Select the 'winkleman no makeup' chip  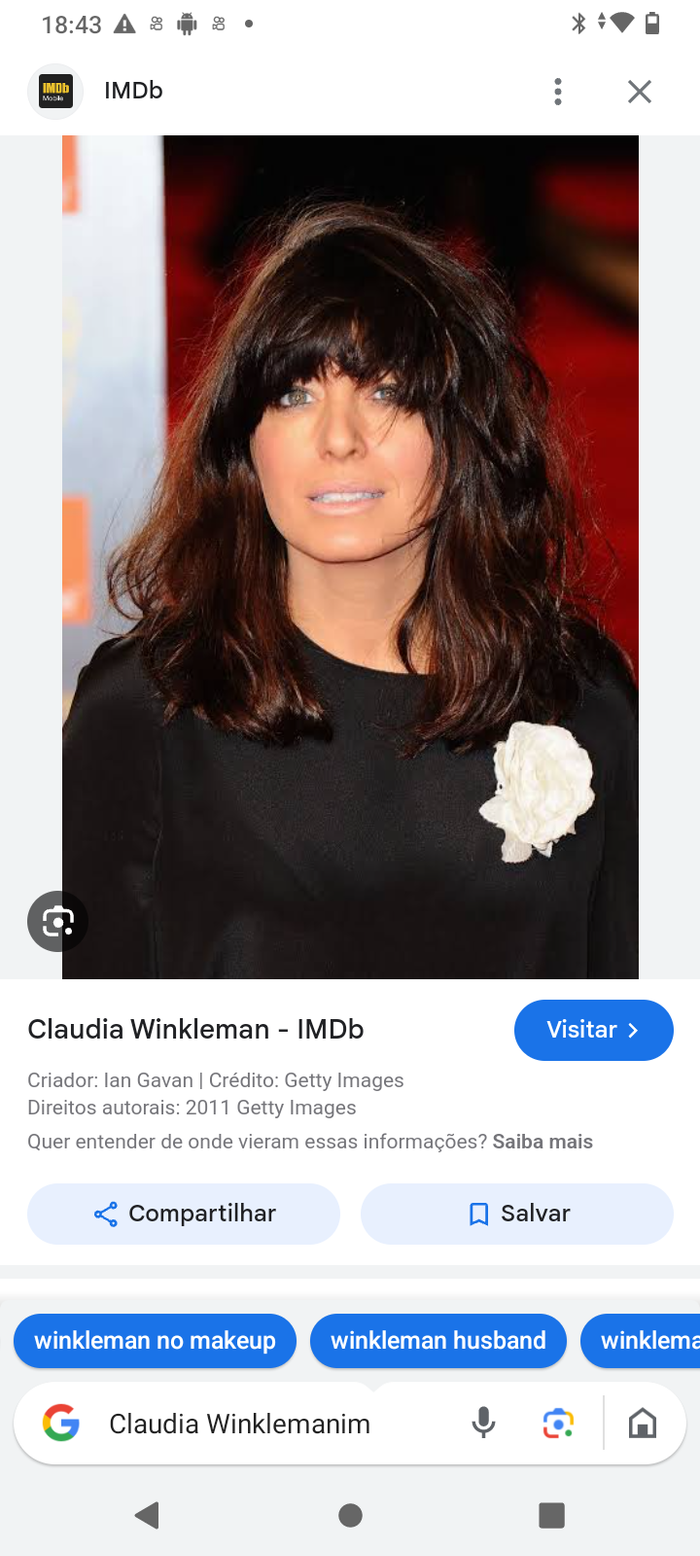155,1340
